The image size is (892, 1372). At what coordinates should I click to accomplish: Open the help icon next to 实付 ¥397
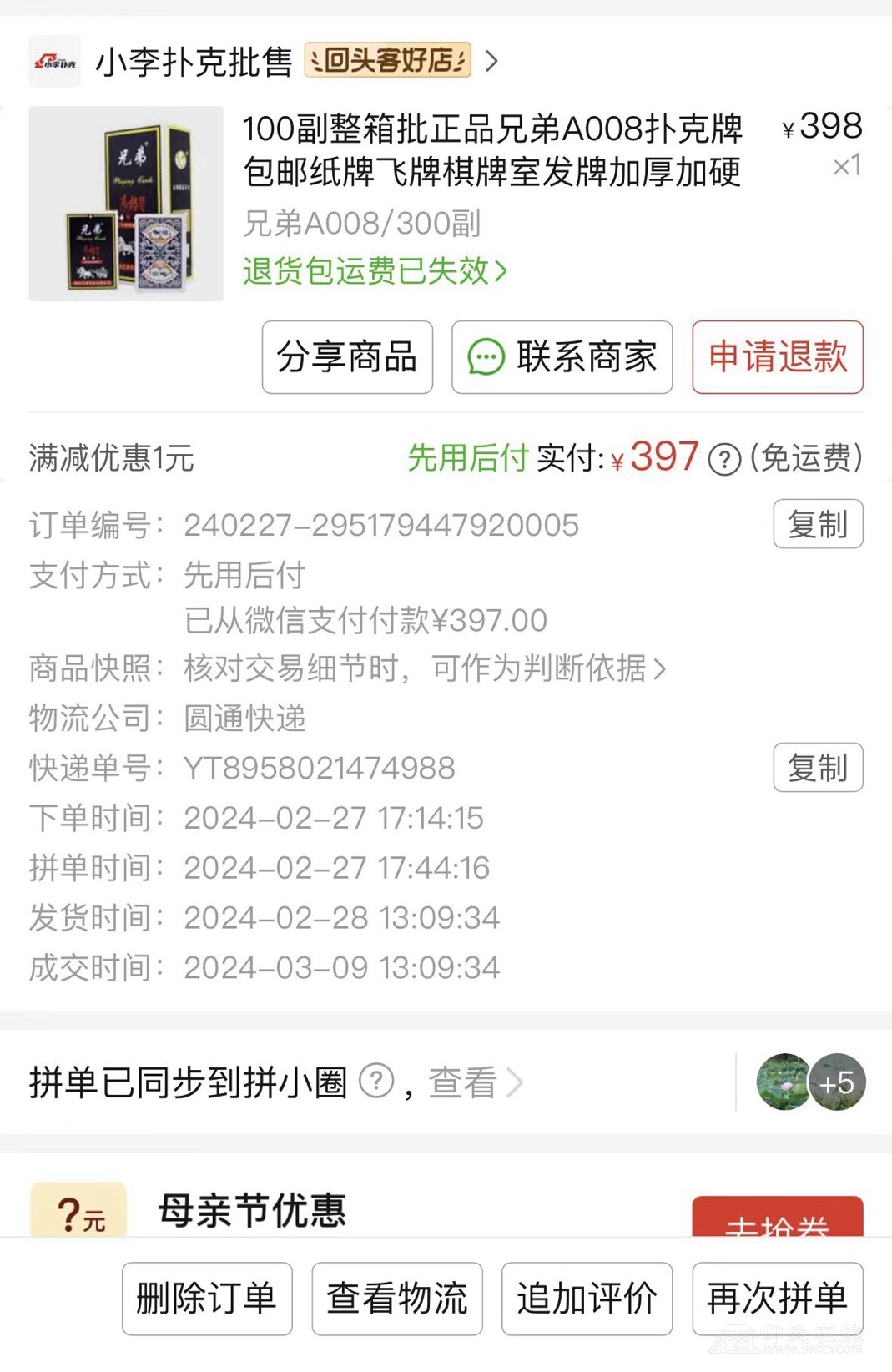[723, 460]
